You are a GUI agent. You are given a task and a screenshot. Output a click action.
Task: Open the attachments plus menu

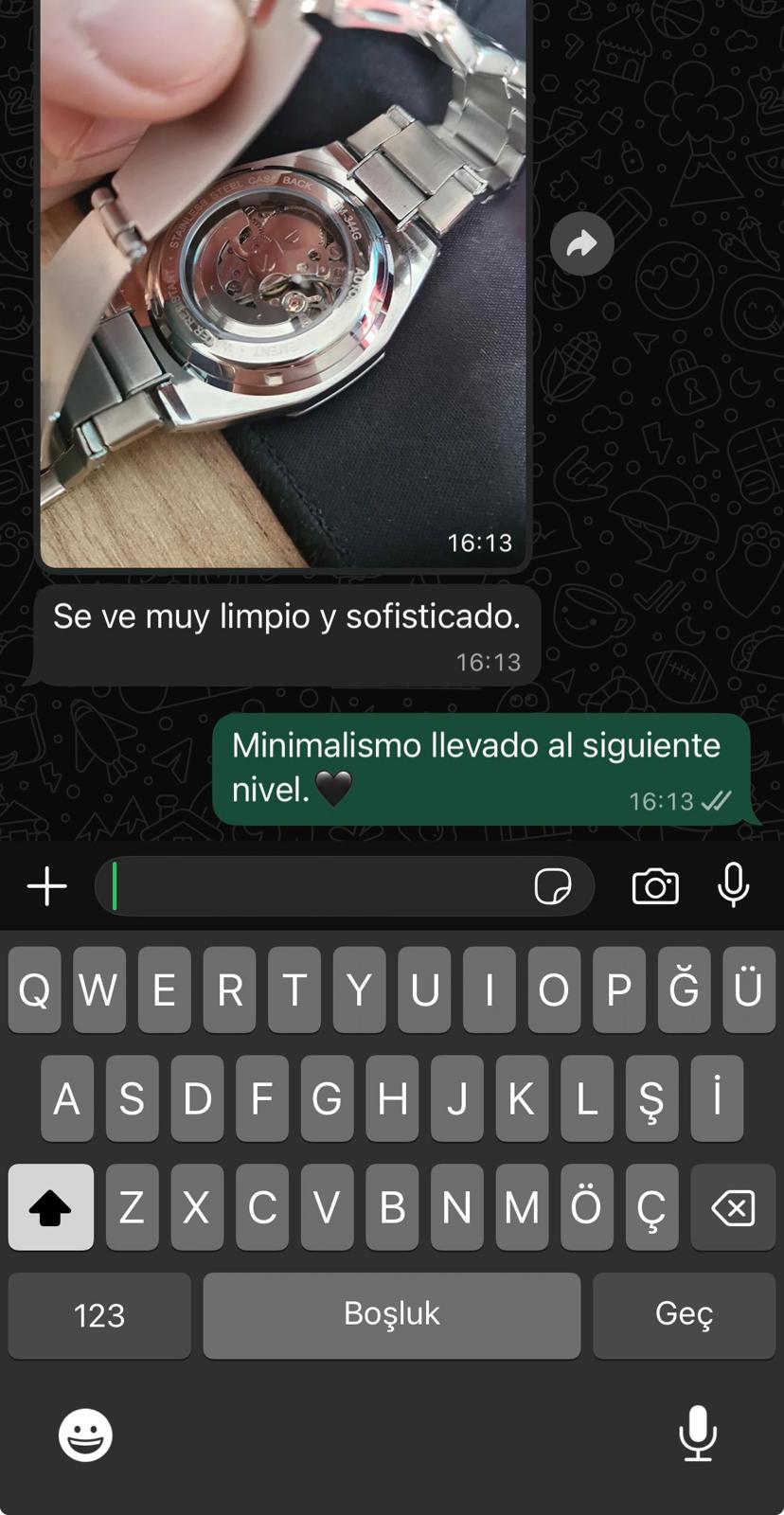tap(46, 887)
